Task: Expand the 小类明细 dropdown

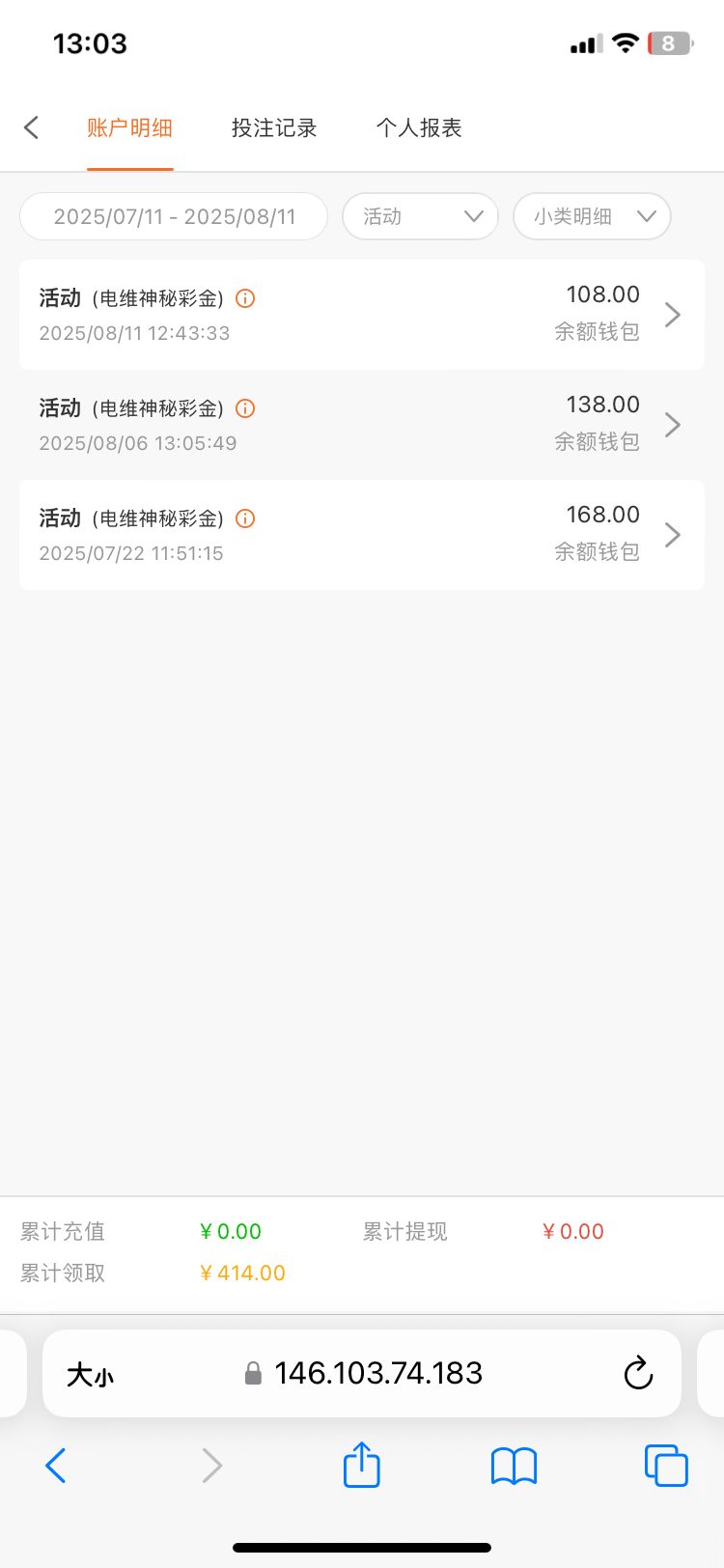Action: click(x=592, y=216)
